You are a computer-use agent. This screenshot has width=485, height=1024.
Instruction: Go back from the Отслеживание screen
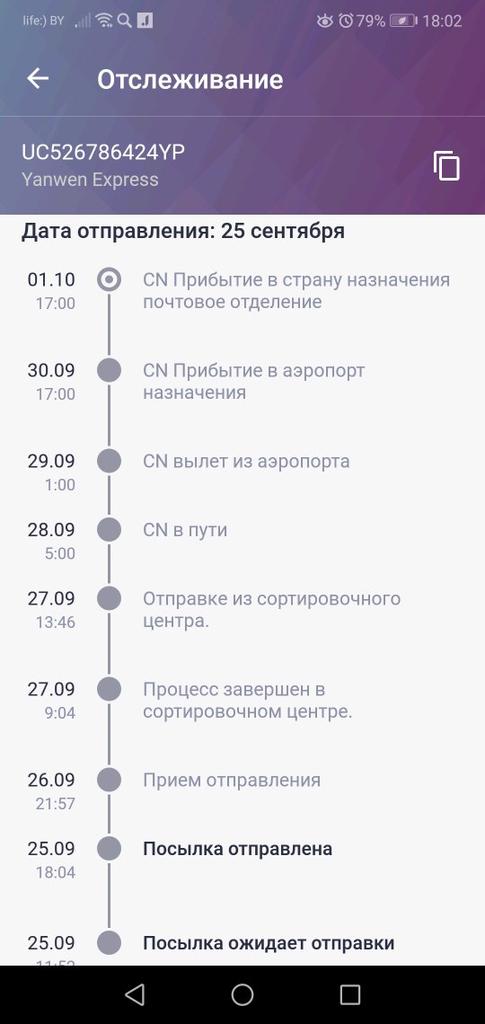point(38,79)
